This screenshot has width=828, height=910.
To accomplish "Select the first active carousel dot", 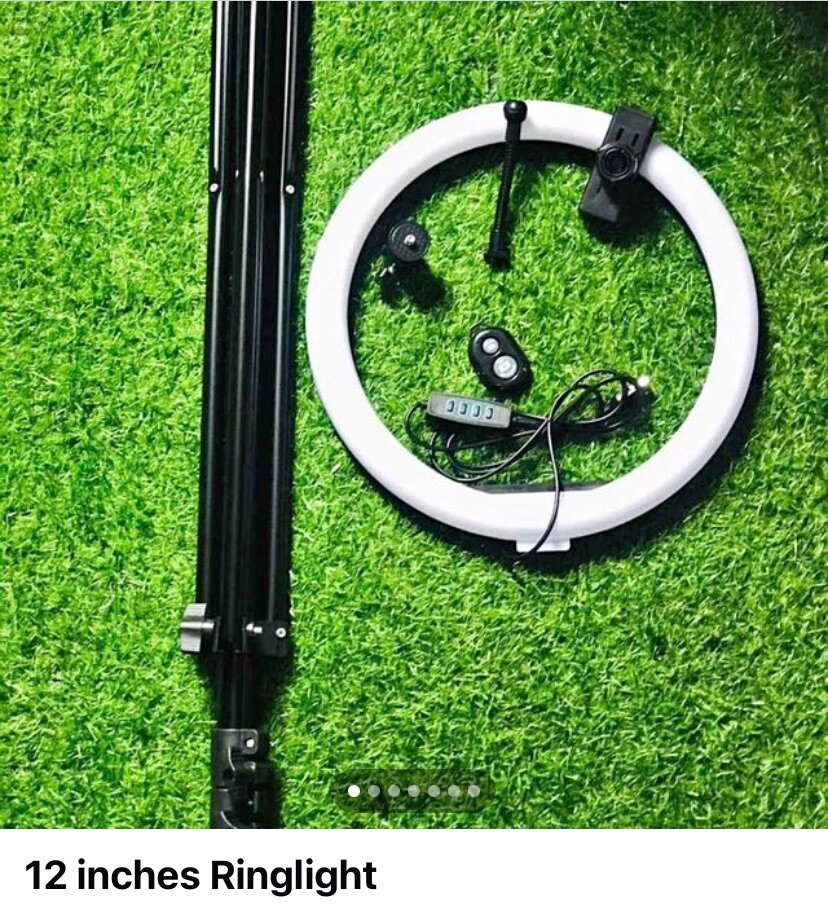I will tap(353, 790).
